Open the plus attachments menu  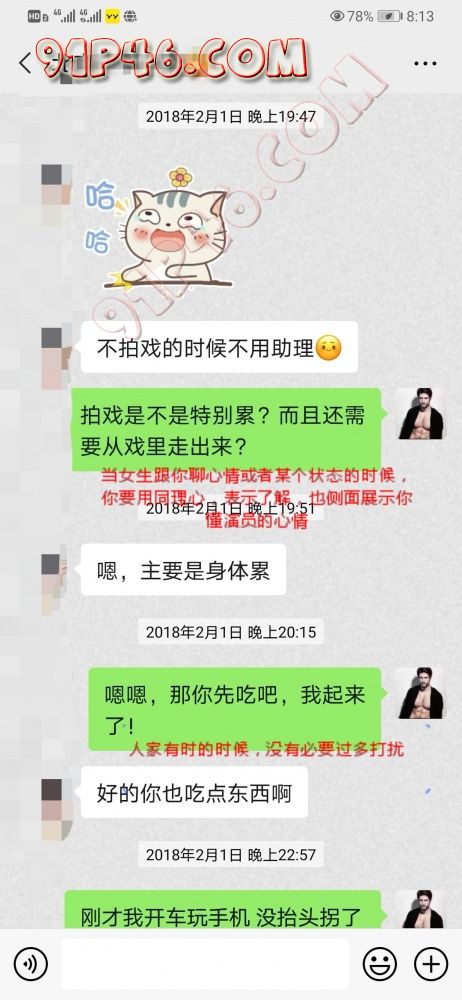[431, 964]
